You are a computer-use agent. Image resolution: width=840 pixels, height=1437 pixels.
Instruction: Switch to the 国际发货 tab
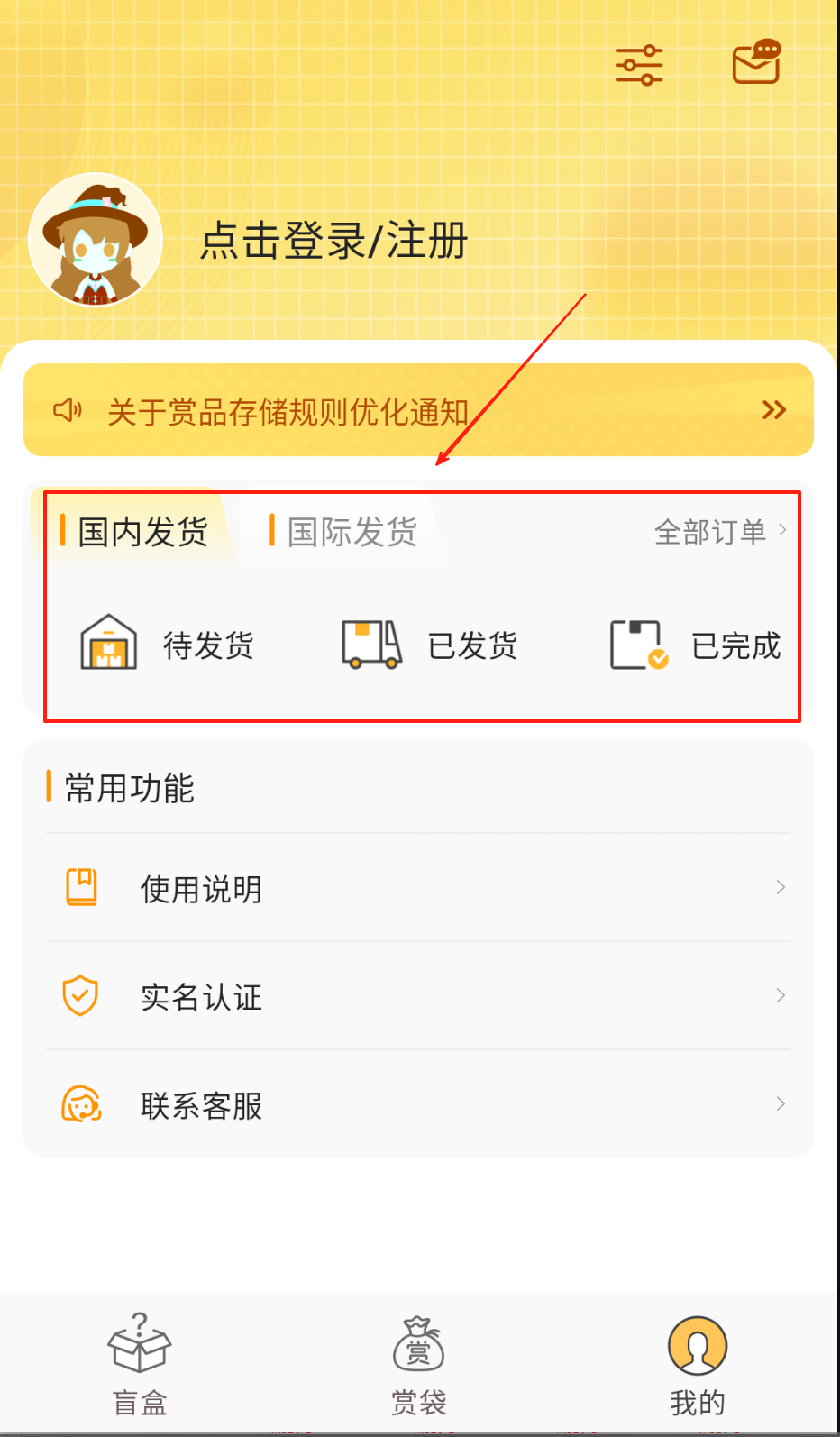pos(352,531)
